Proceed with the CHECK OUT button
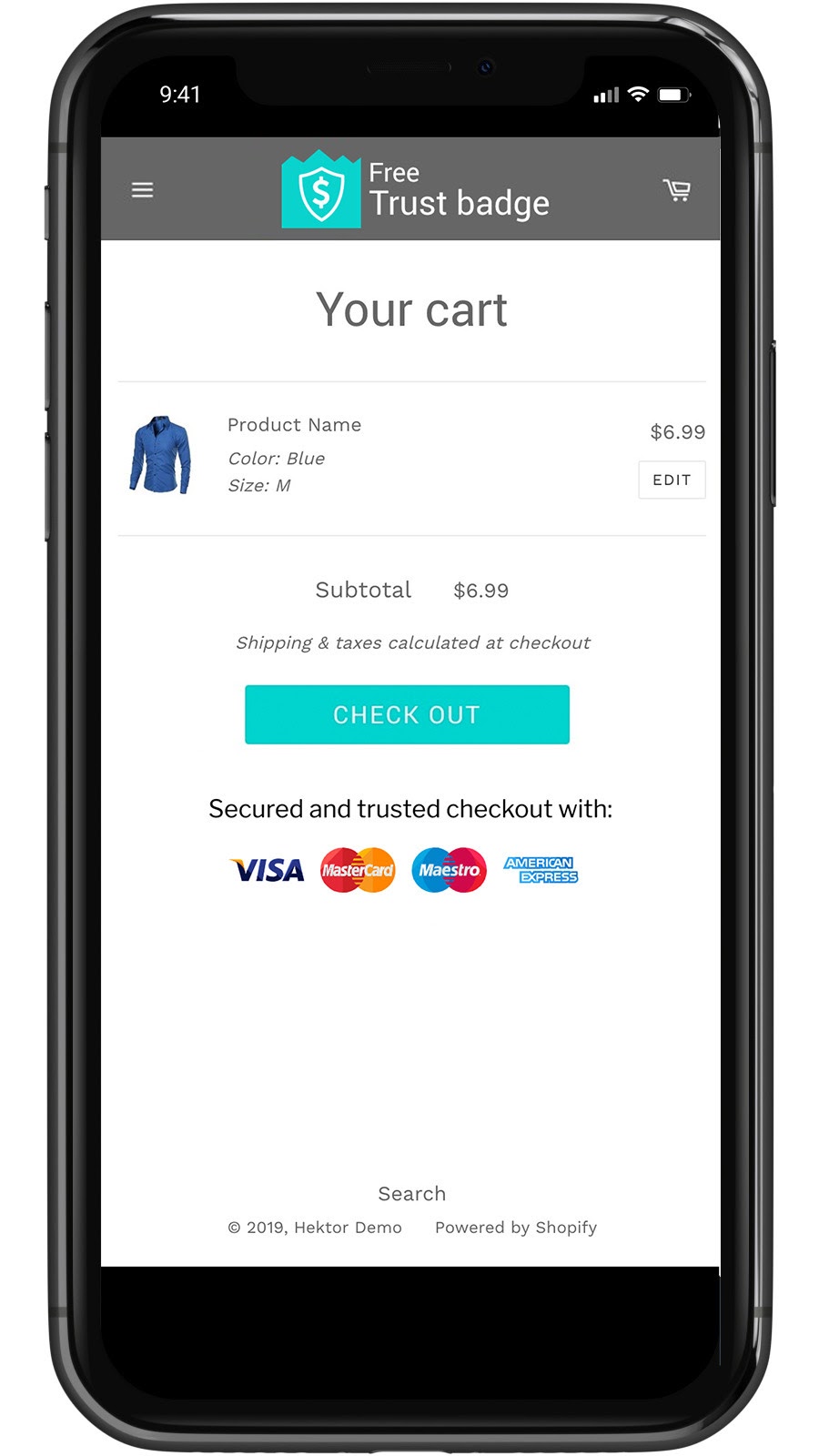This screenshot has width=819, height=1456. [x=407, y=714]
